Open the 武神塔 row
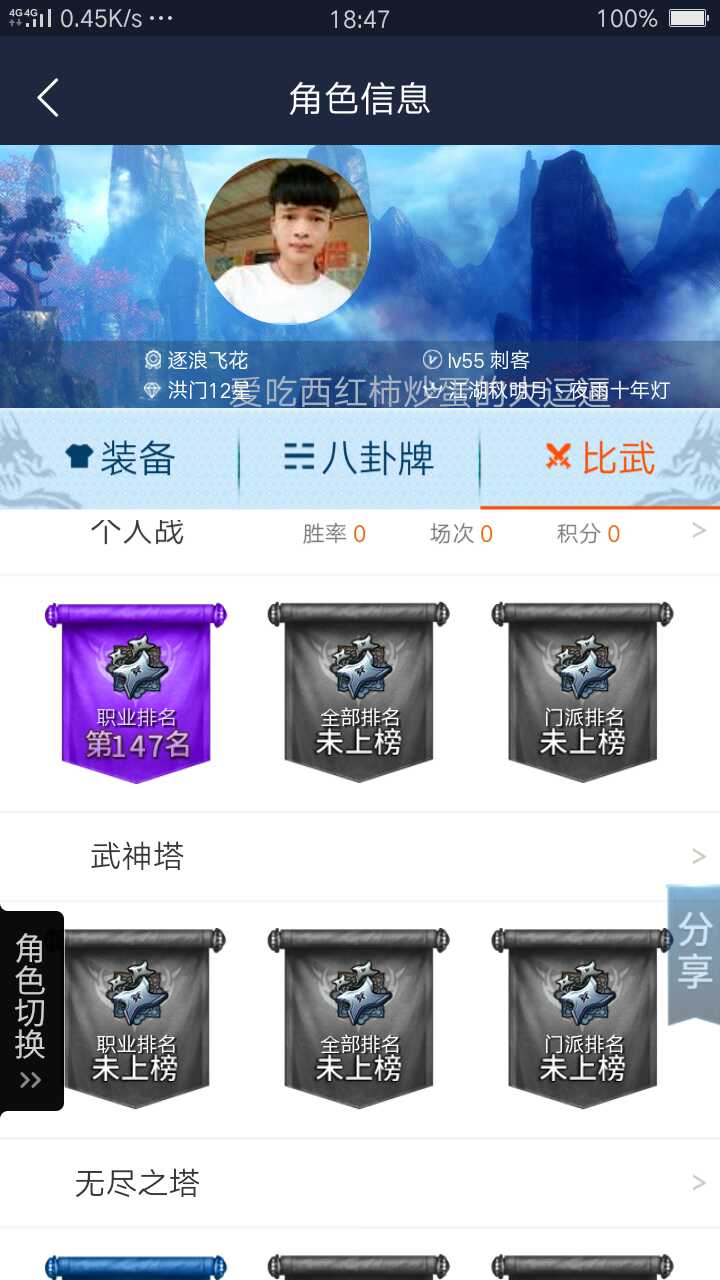Viewport: 720px width, 1280px height. (x=360, y=856)
